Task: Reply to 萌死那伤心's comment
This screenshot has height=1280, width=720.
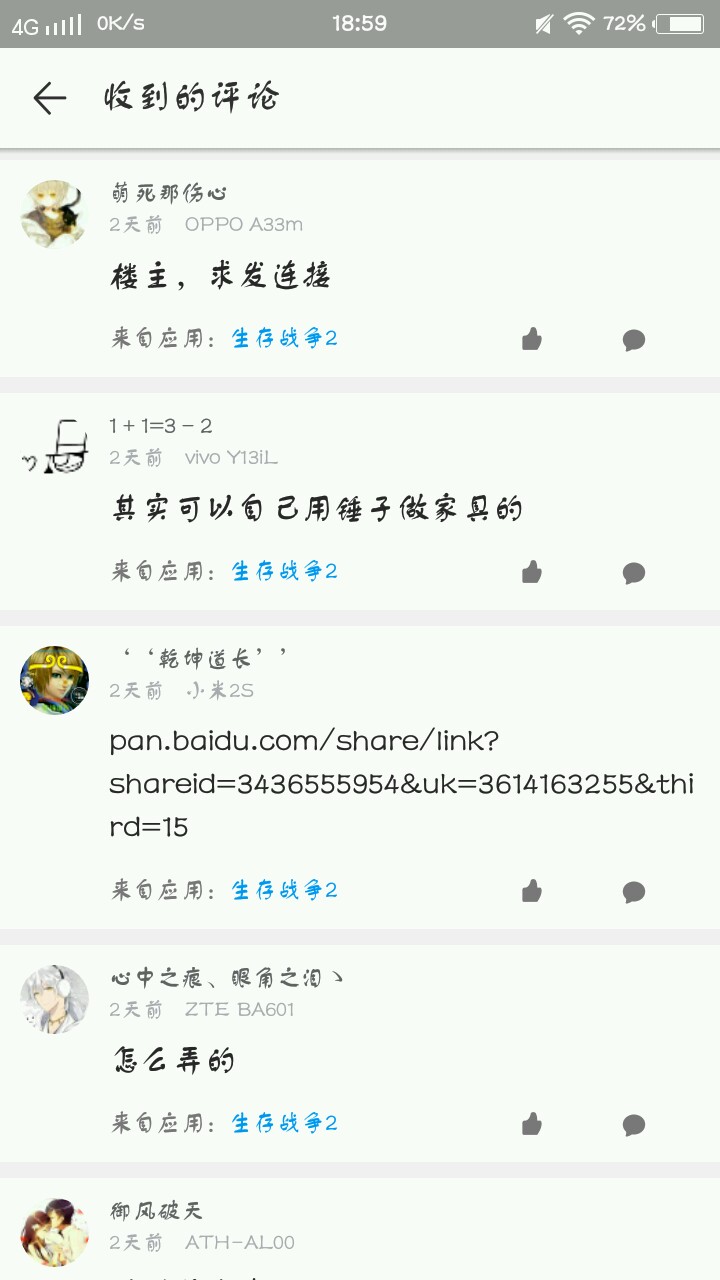Action: [x=634, y=340]
